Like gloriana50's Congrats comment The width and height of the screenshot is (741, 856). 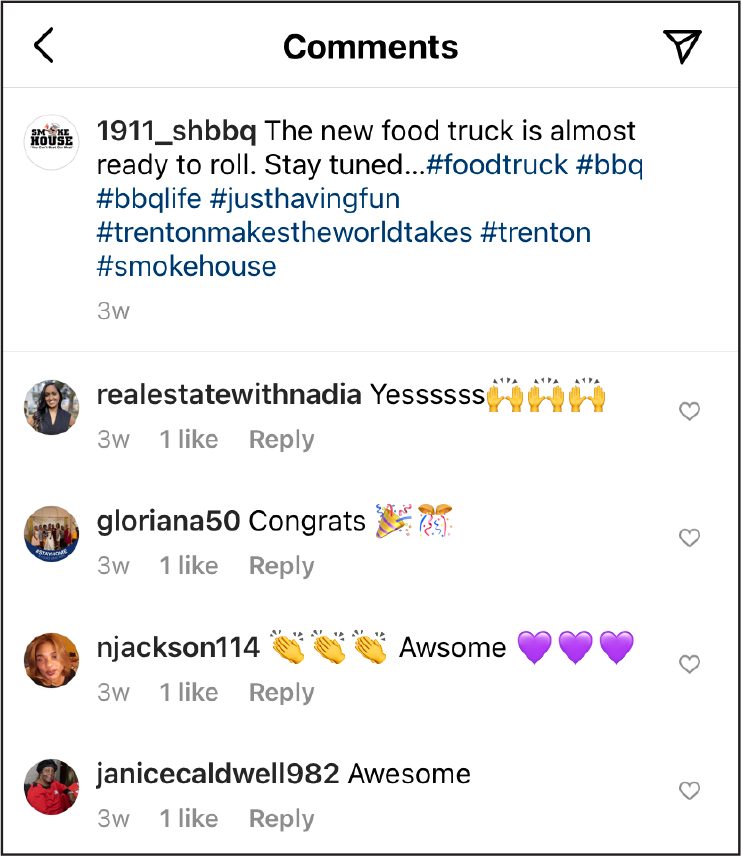coord(689,538)
